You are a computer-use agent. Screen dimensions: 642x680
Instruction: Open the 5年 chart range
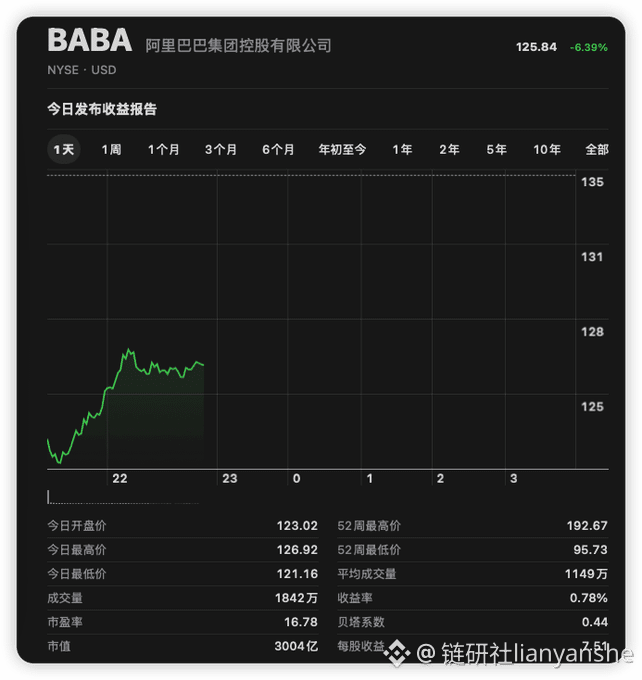pos(496,150)
